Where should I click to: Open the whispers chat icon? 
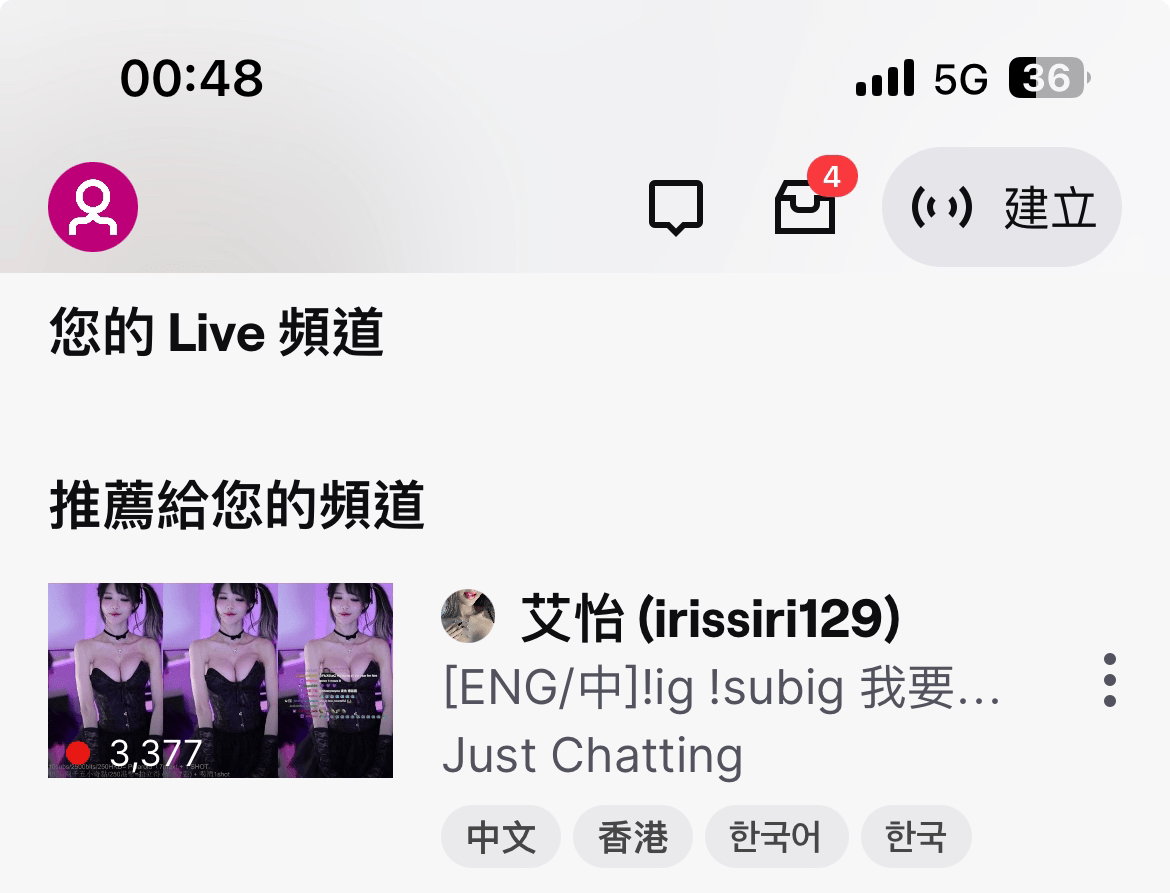676,207
